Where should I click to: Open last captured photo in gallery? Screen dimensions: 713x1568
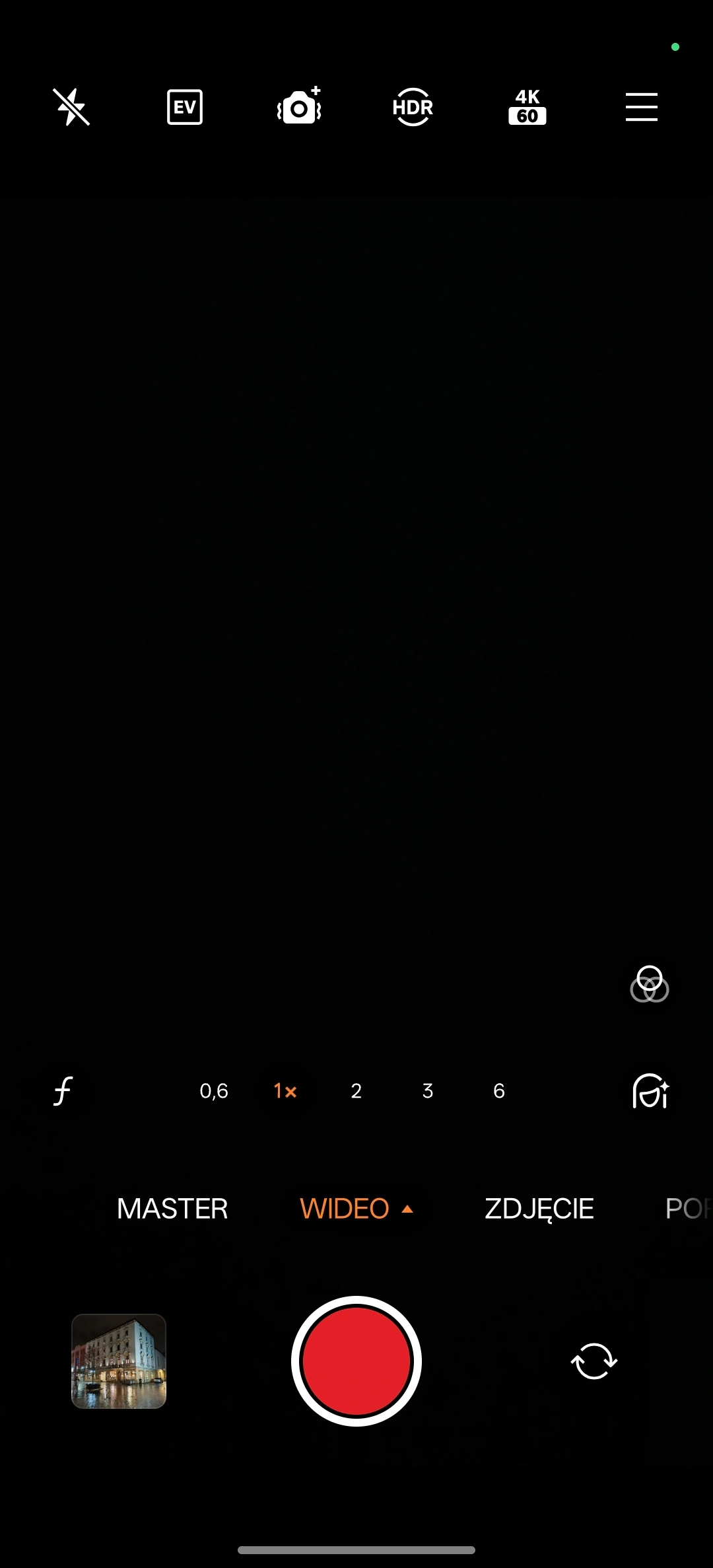pyautogui.click(x=119, y=1361)
